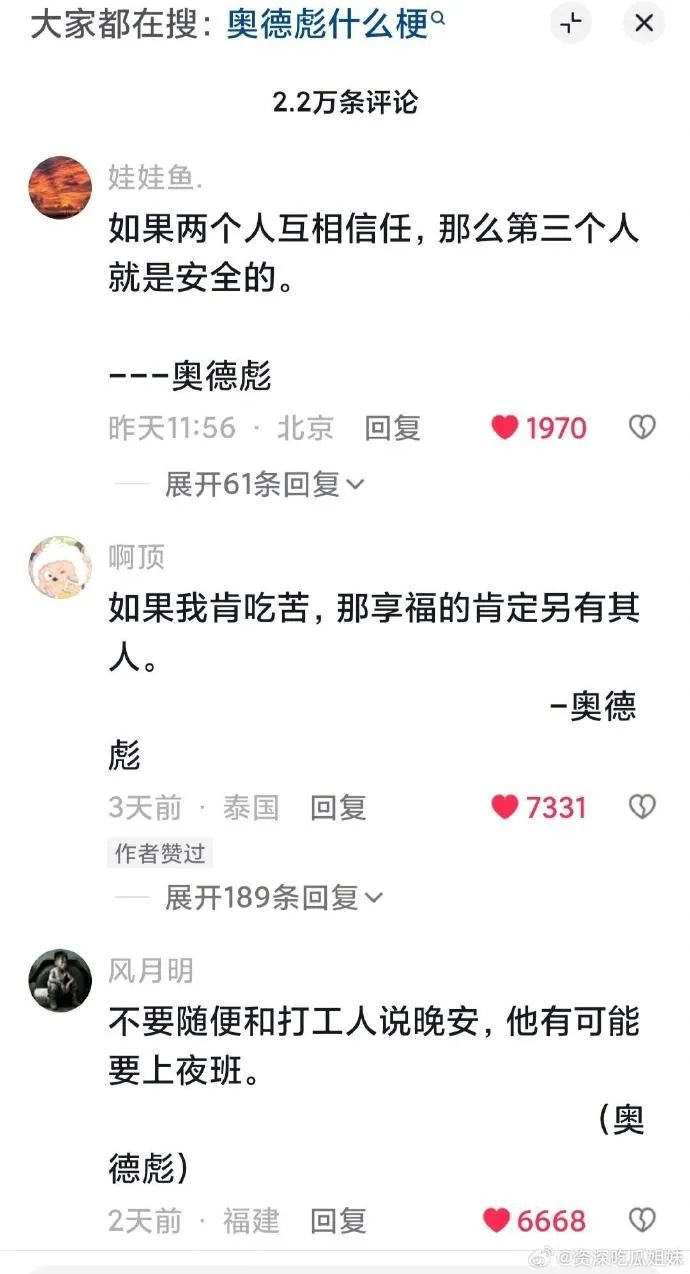This screenshot has width=690, height=1274.
Task: Dislike 风月明's comment
Action: (641, 1220)
